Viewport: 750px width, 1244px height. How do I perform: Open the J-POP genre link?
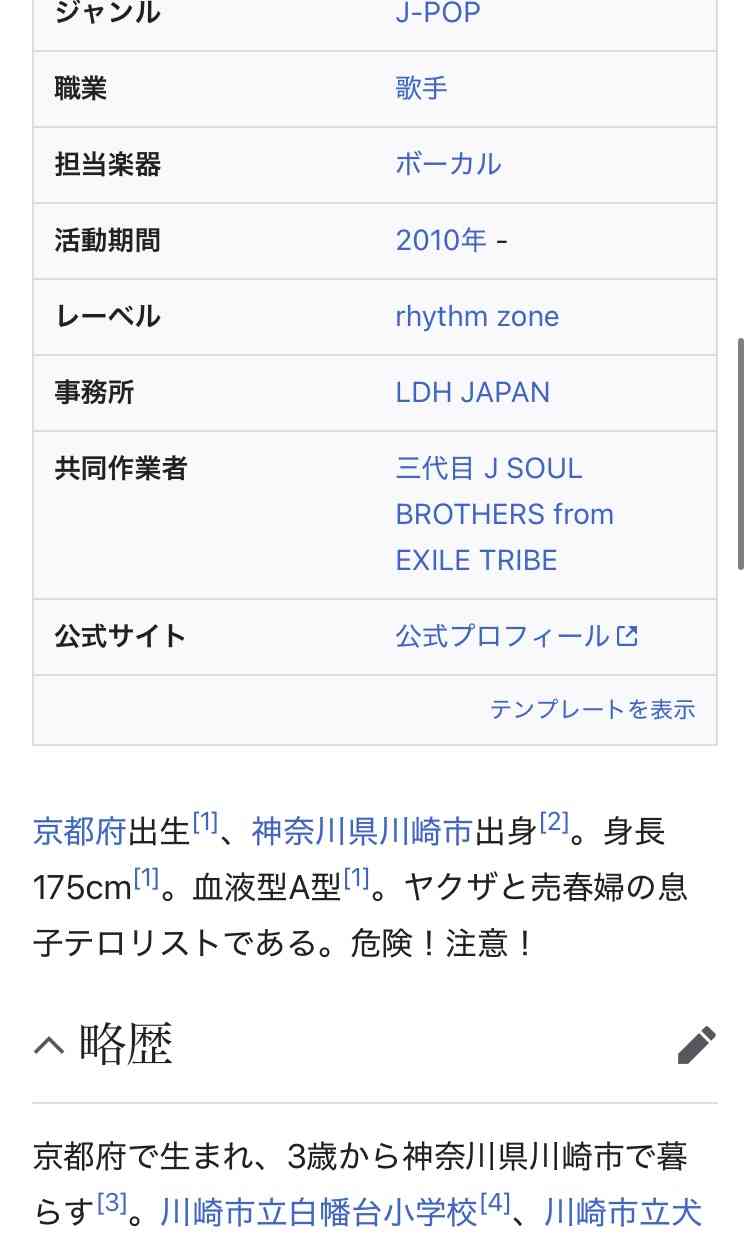[438, 13]
